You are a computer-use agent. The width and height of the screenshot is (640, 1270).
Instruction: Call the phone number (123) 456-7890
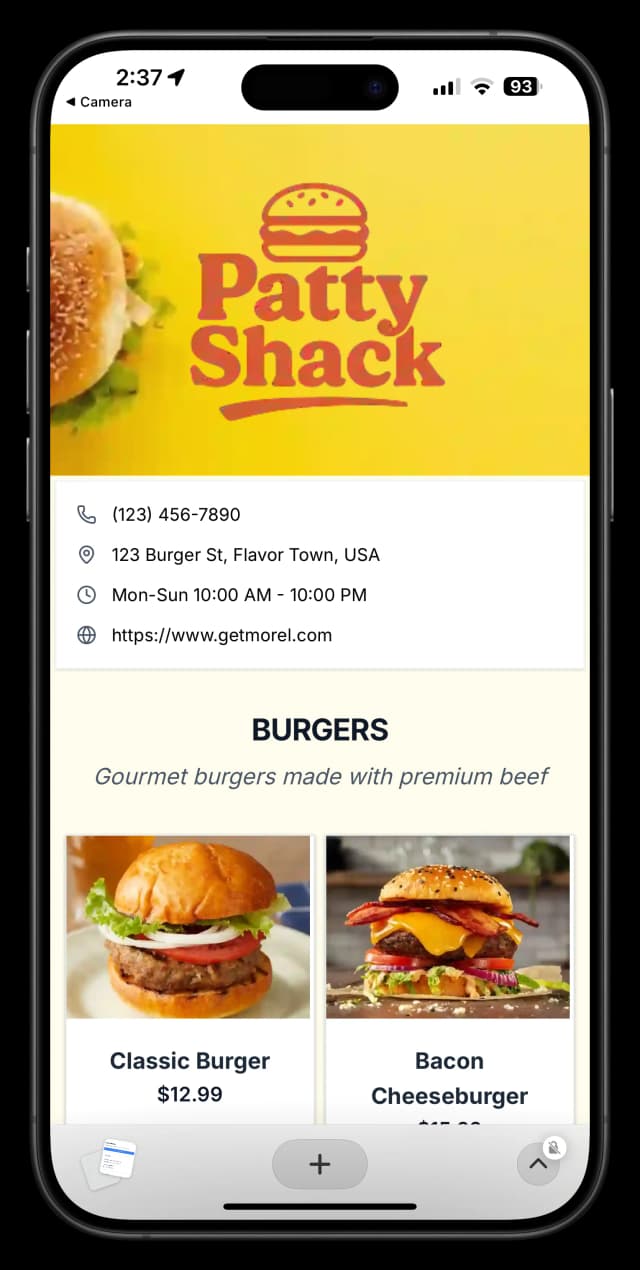coord(176,515)
